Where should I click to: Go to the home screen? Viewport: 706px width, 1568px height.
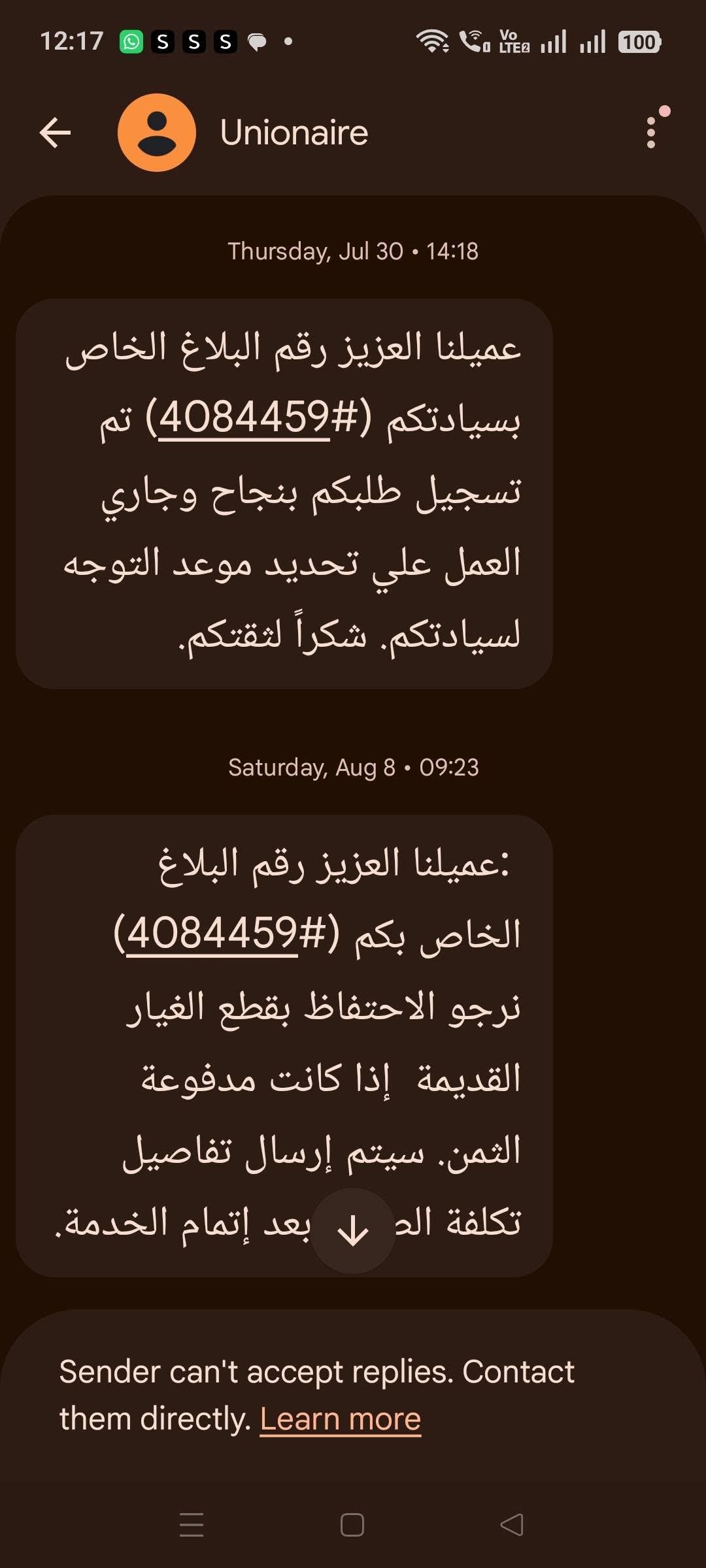pos(352,1525)
